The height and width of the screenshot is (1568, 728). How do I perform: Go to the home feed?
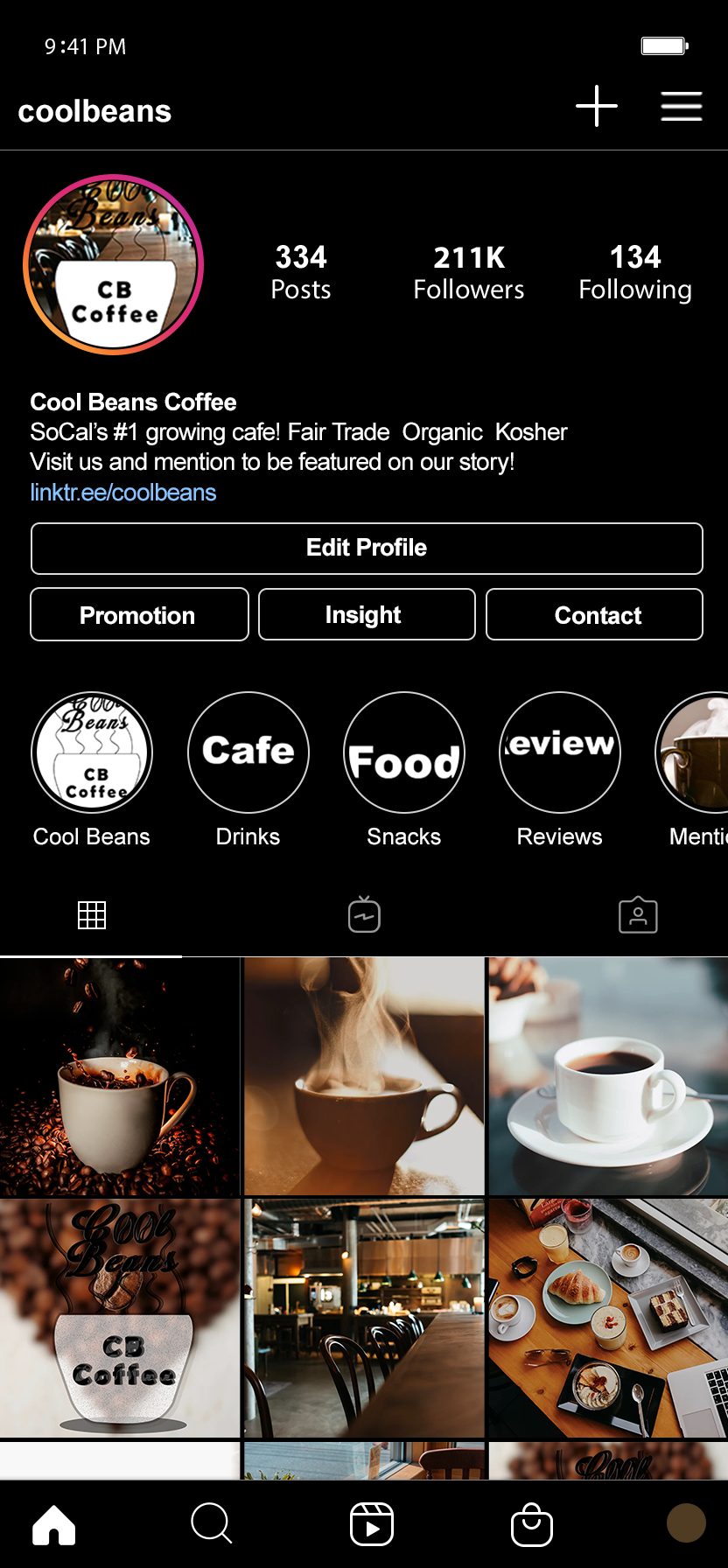pyautogui.click(x=54, y=1524)
